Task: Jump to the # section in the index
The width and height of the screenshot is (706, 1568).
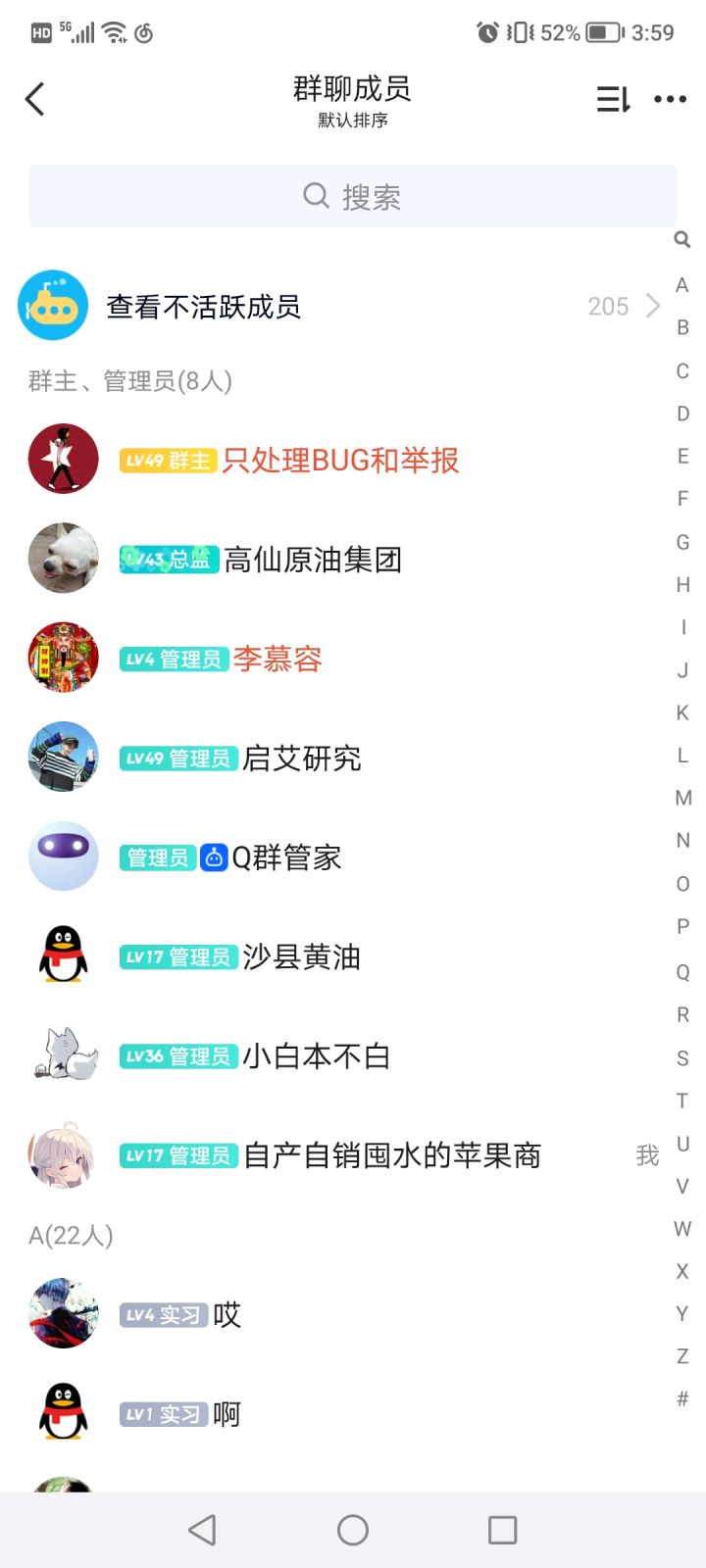Action: pyautogui.click(x=683, y=1398)
